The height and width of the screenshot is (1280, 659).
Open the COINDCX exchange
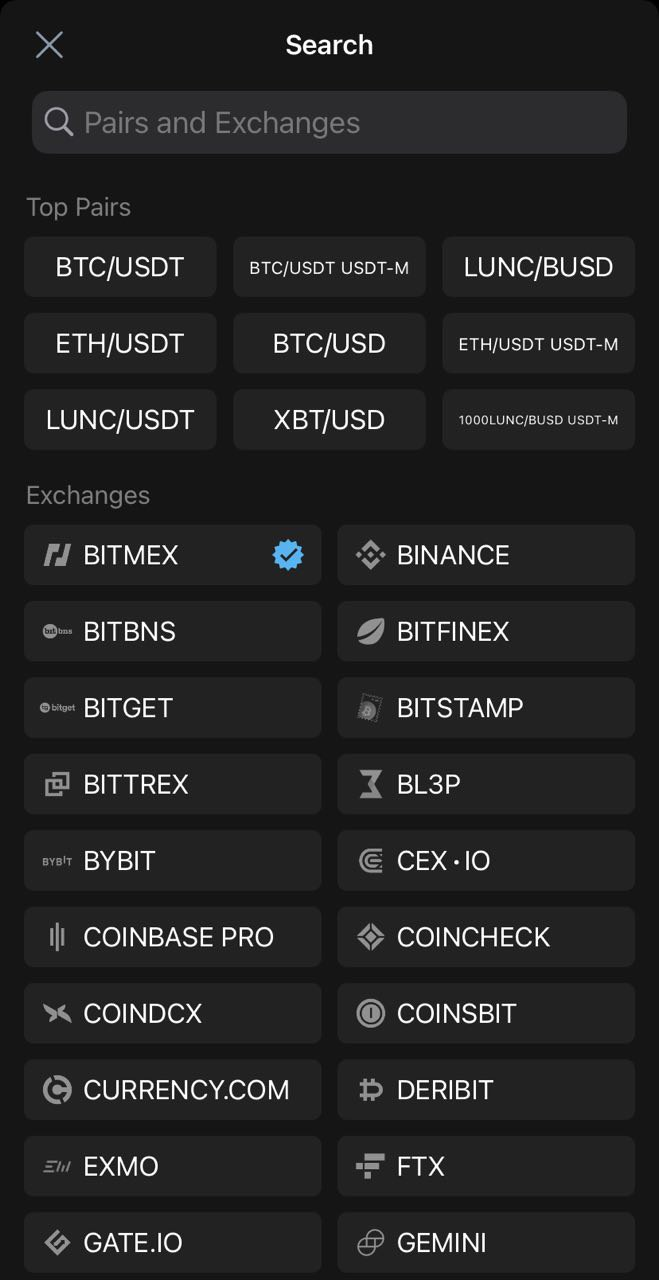coord(173,1013)
